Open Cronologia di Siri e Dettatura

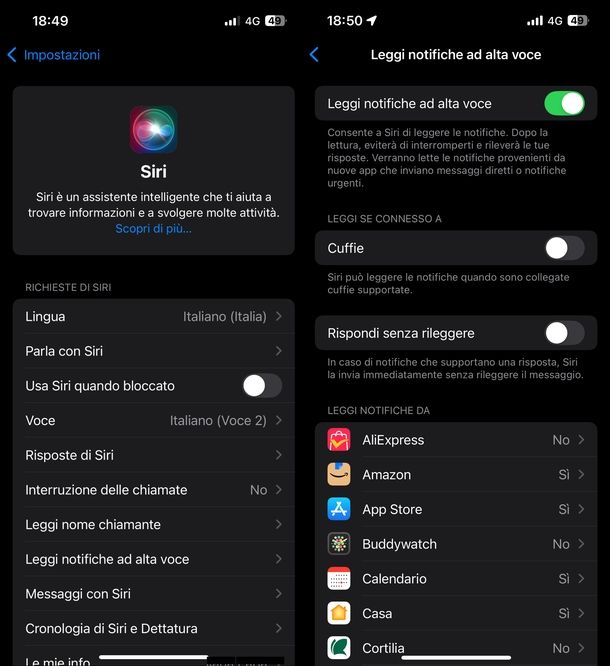tap(153, 629)
